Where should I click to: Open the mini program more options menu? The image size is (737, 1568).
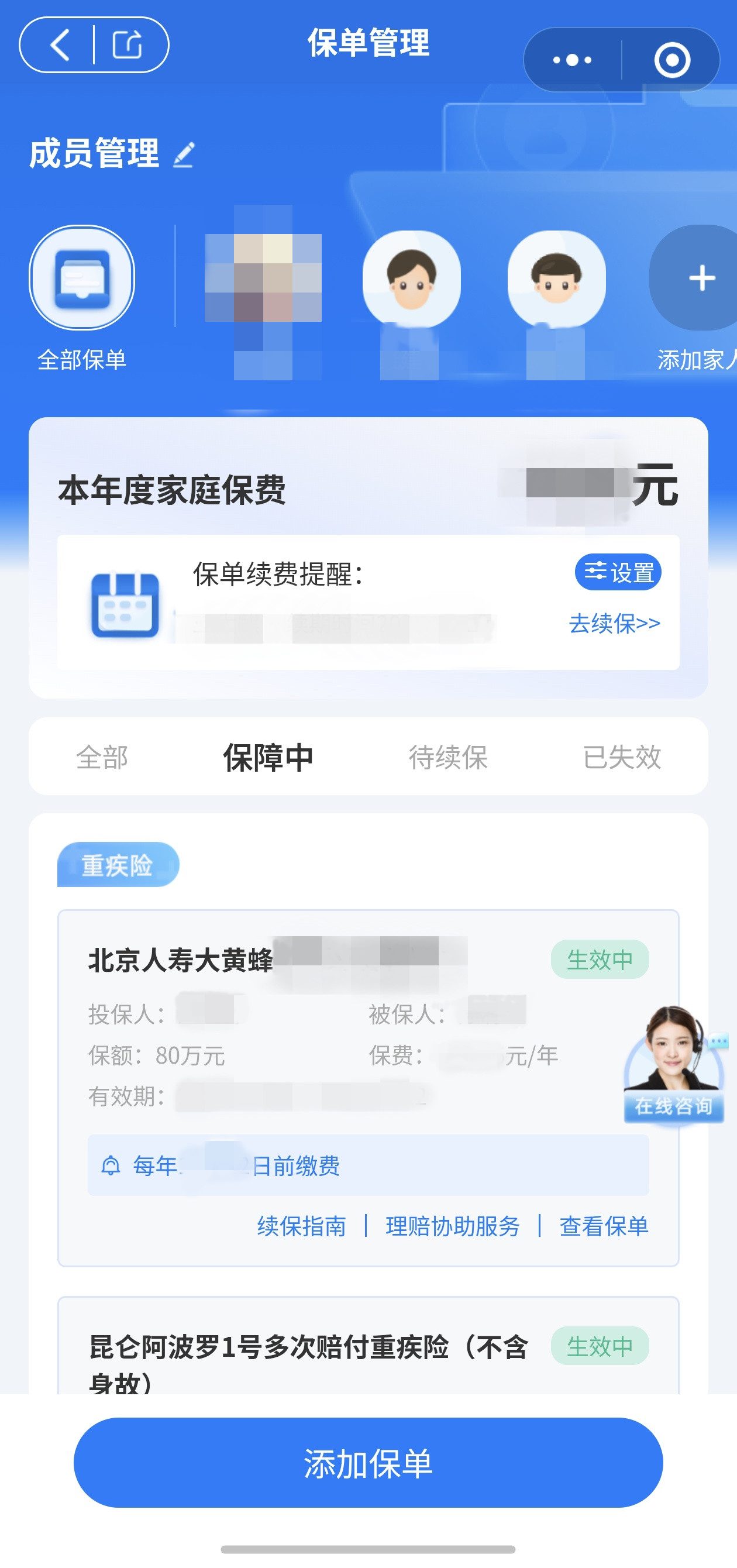571,60
